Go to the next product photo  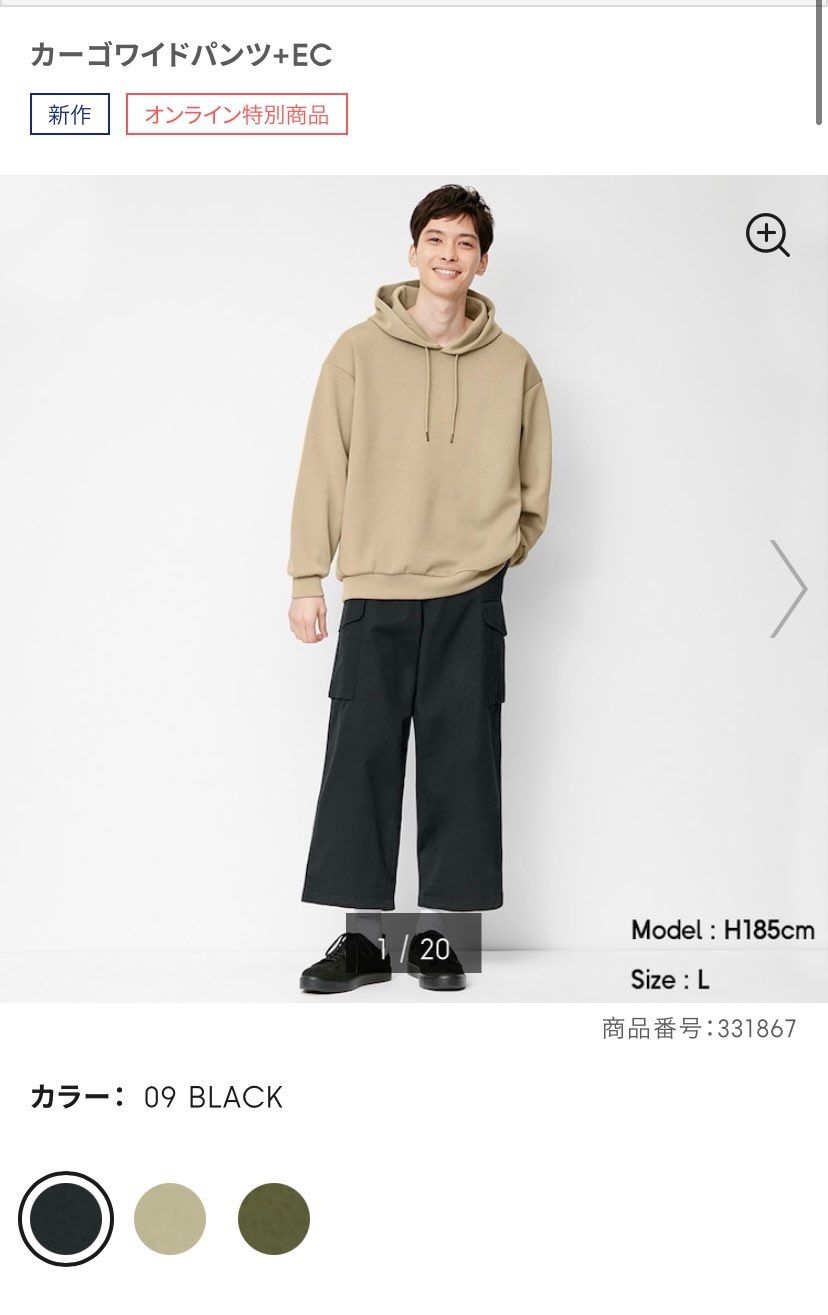click(787, 589)
